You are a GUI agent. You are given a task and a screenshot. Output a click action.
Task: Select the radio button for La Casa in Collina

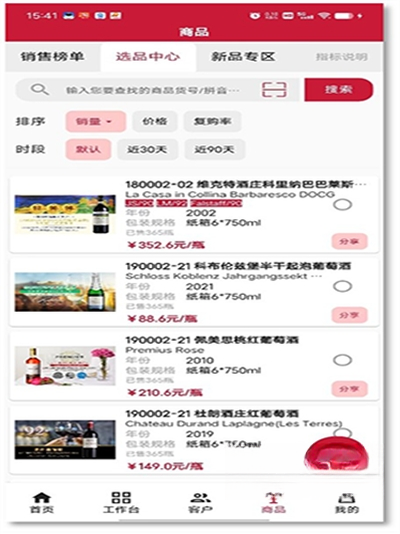click(x=342, y=205)
